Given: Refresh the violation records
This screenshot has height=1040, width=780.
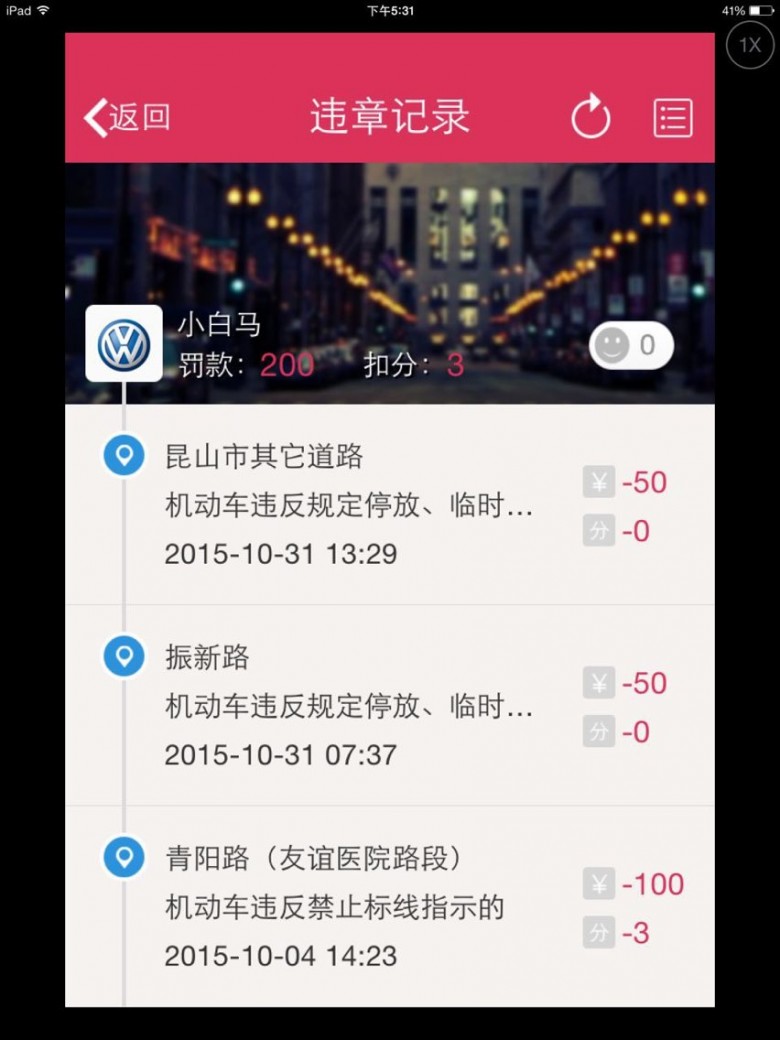Looking at the screenshot, I should click(x=590, y=117).
